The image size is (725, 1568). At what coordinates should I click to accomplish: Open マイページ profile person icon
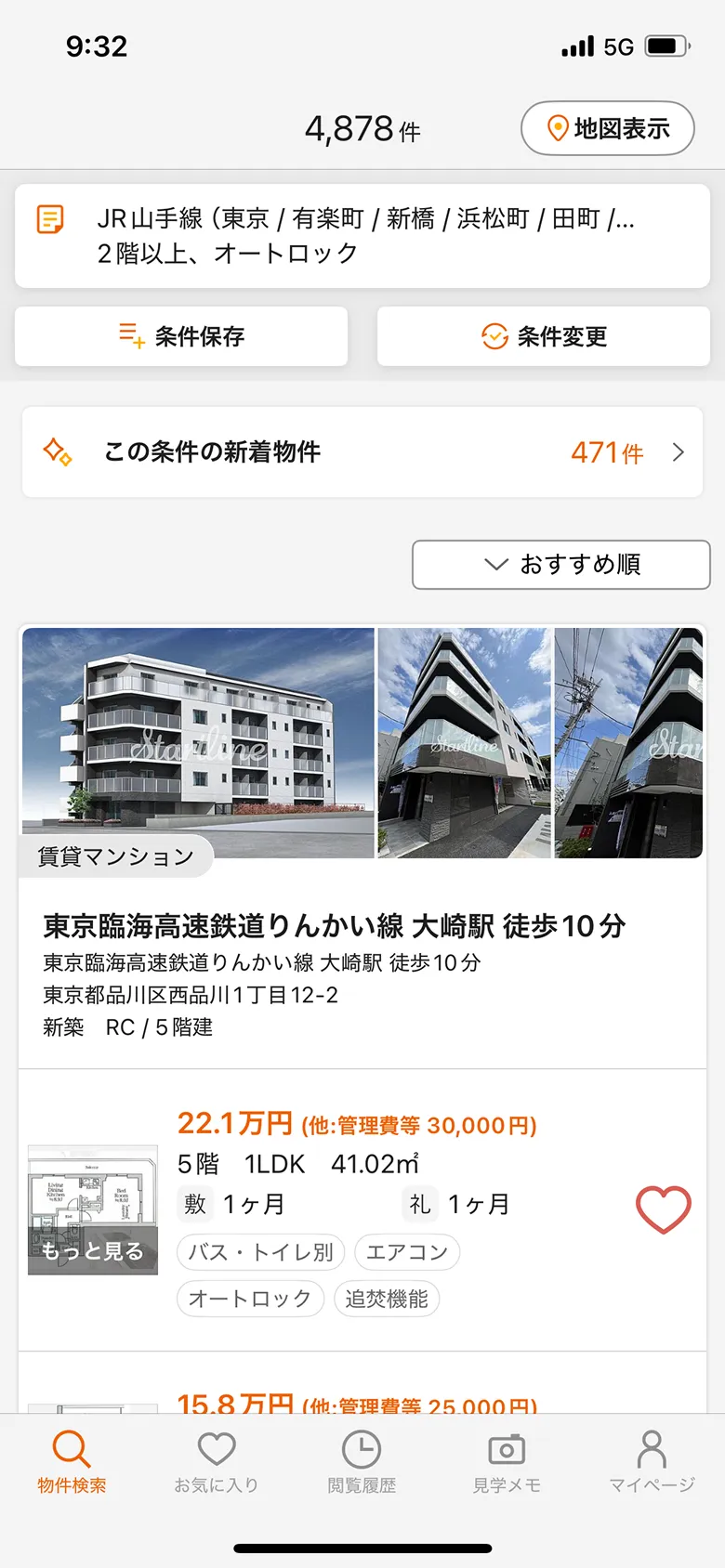pos(652,1450)
